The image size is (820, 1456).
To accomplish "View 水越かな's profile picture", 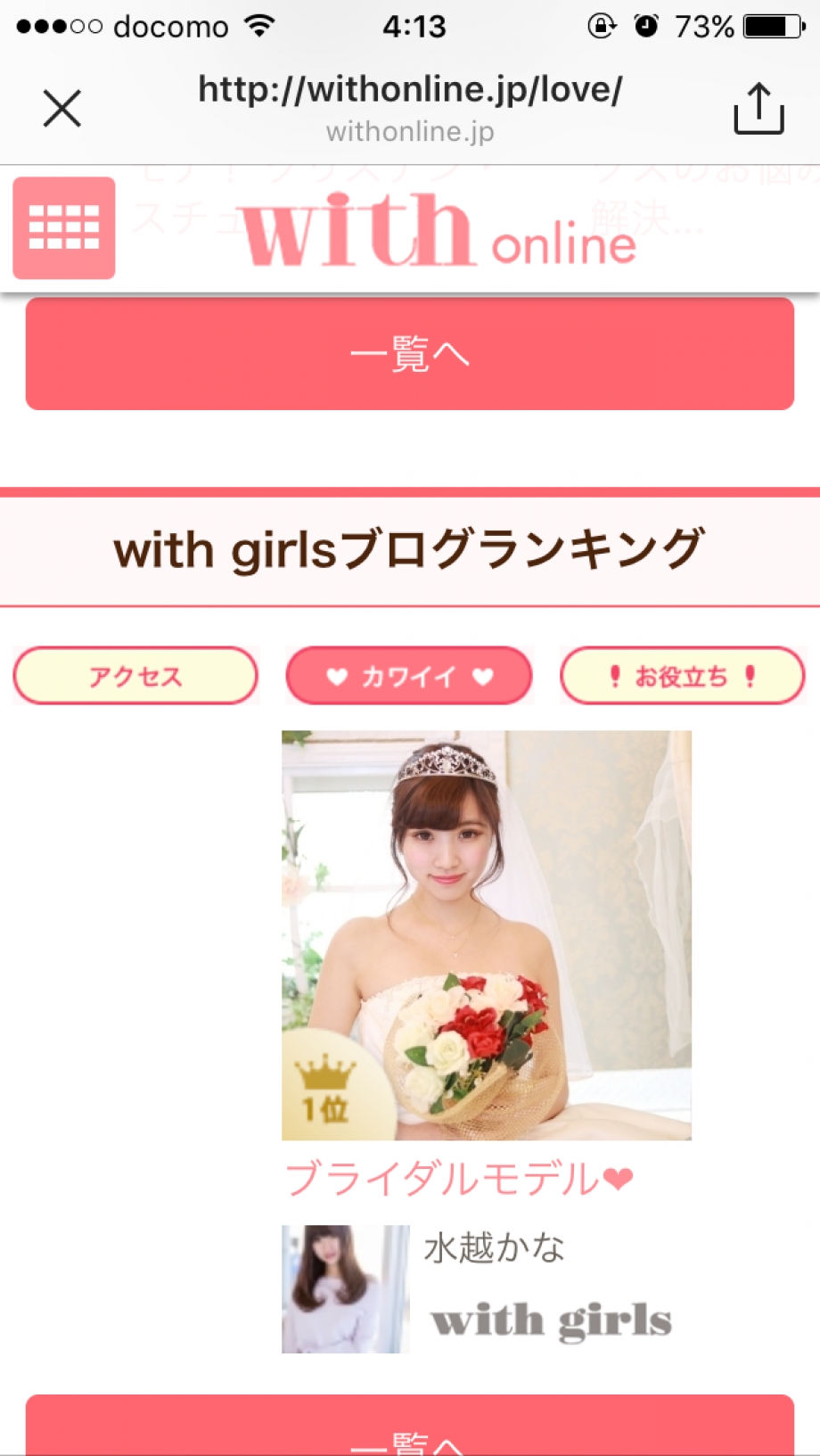I will tap(345, 1288).
